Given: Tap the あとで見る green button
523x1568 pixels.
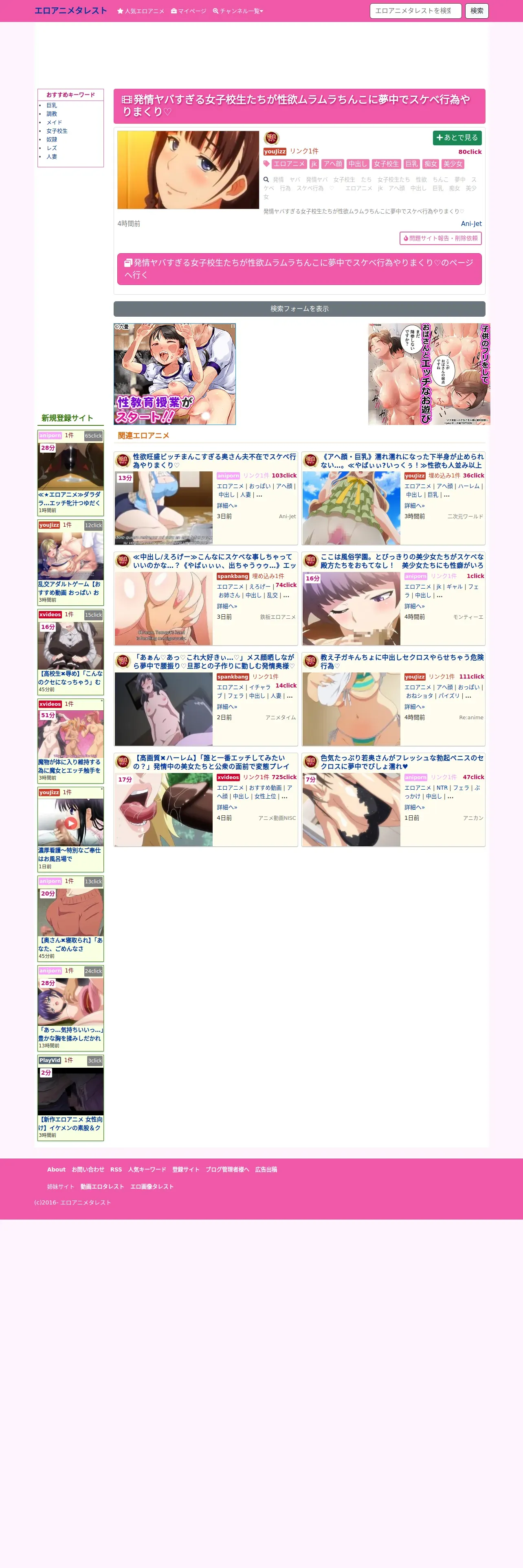Looking at the screenshot, I should [x=457, y=138].
